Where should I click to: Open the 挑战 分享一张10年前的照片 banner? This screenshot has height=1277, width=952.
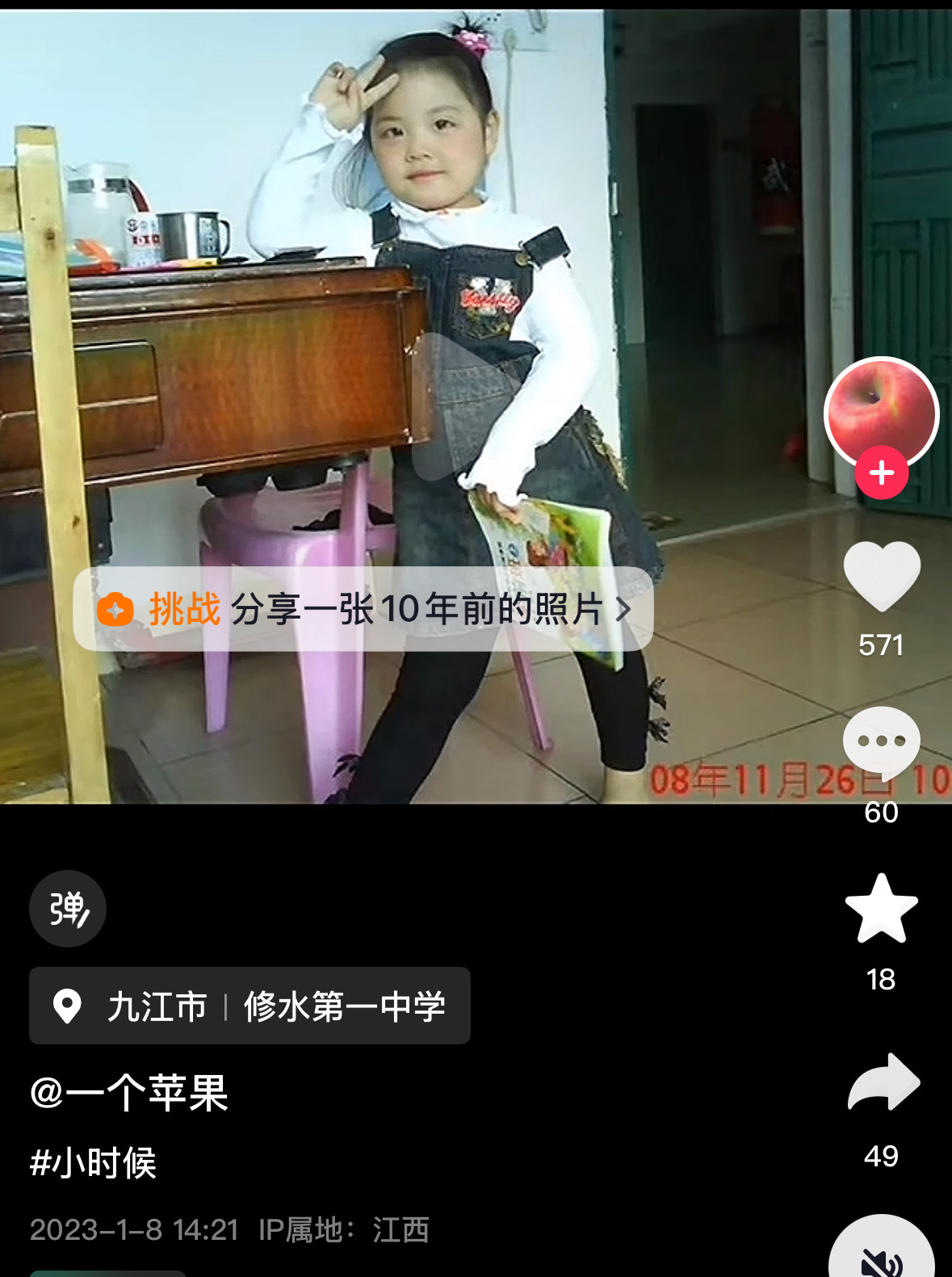click(x=363, y=609)
